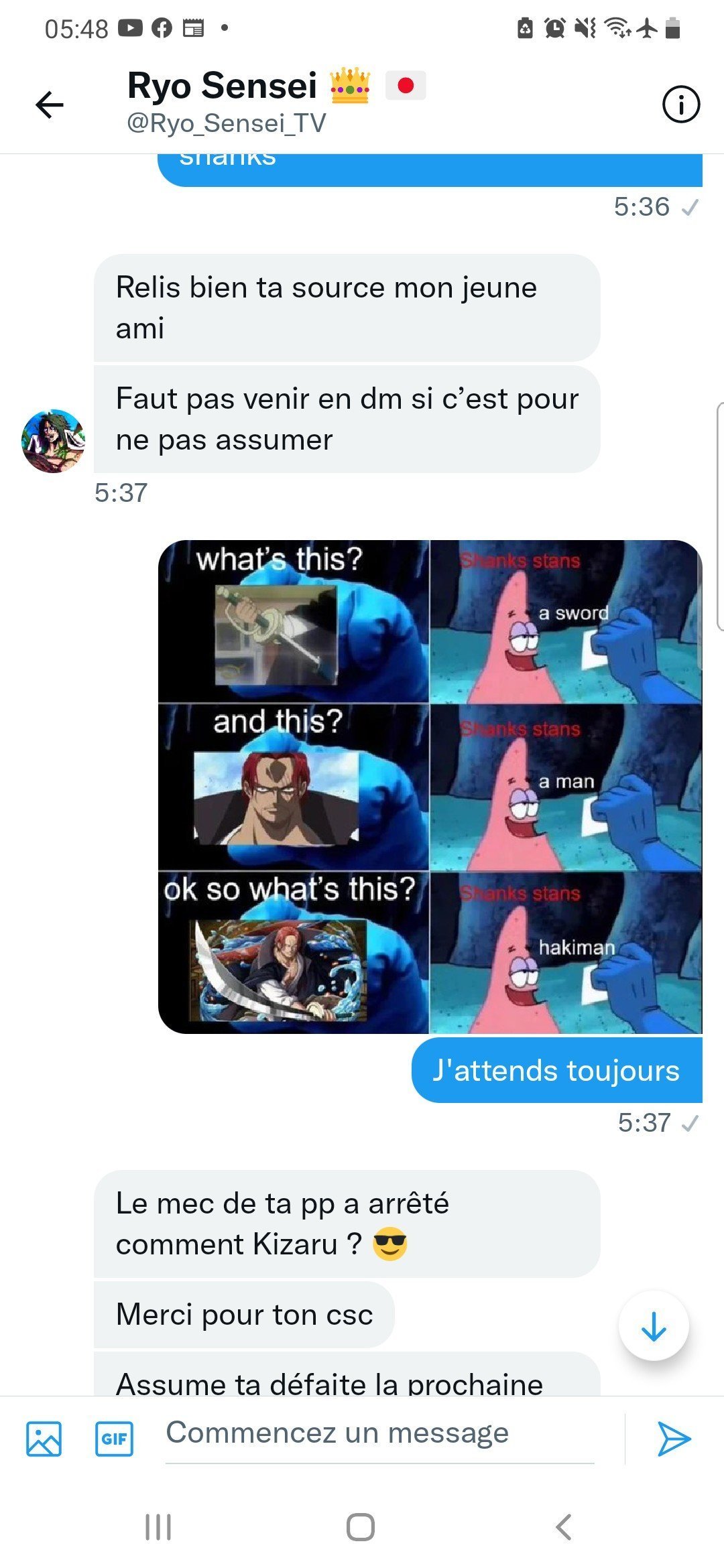Open recent apps from the navigation bar
Screen dimensions: 724x1568
[158, 1527]
